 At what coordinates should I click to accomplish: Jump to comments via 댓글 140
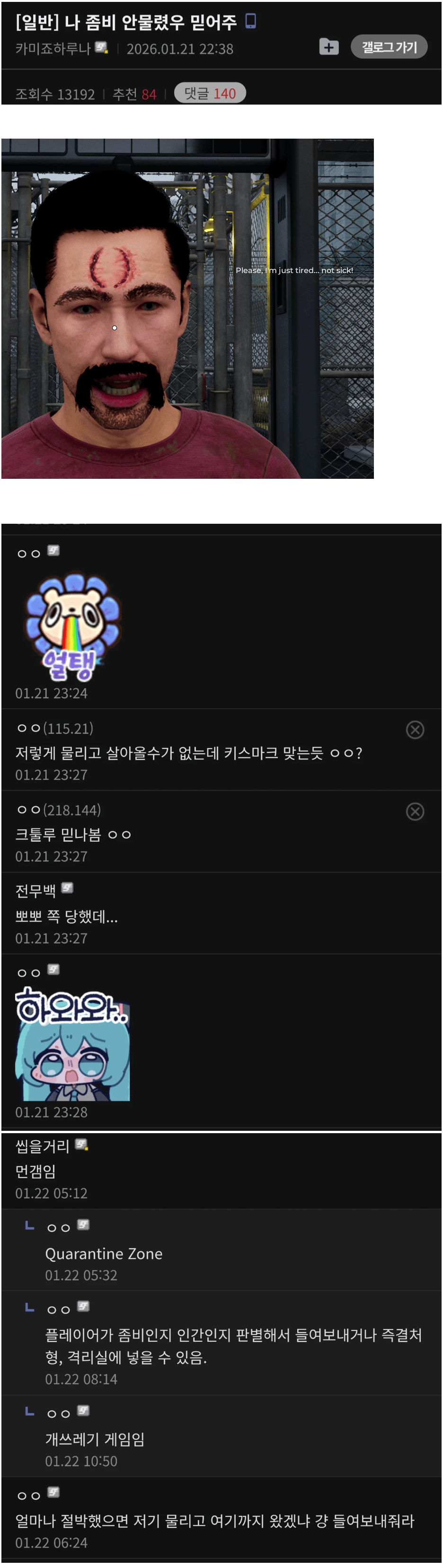pos(210,93)
